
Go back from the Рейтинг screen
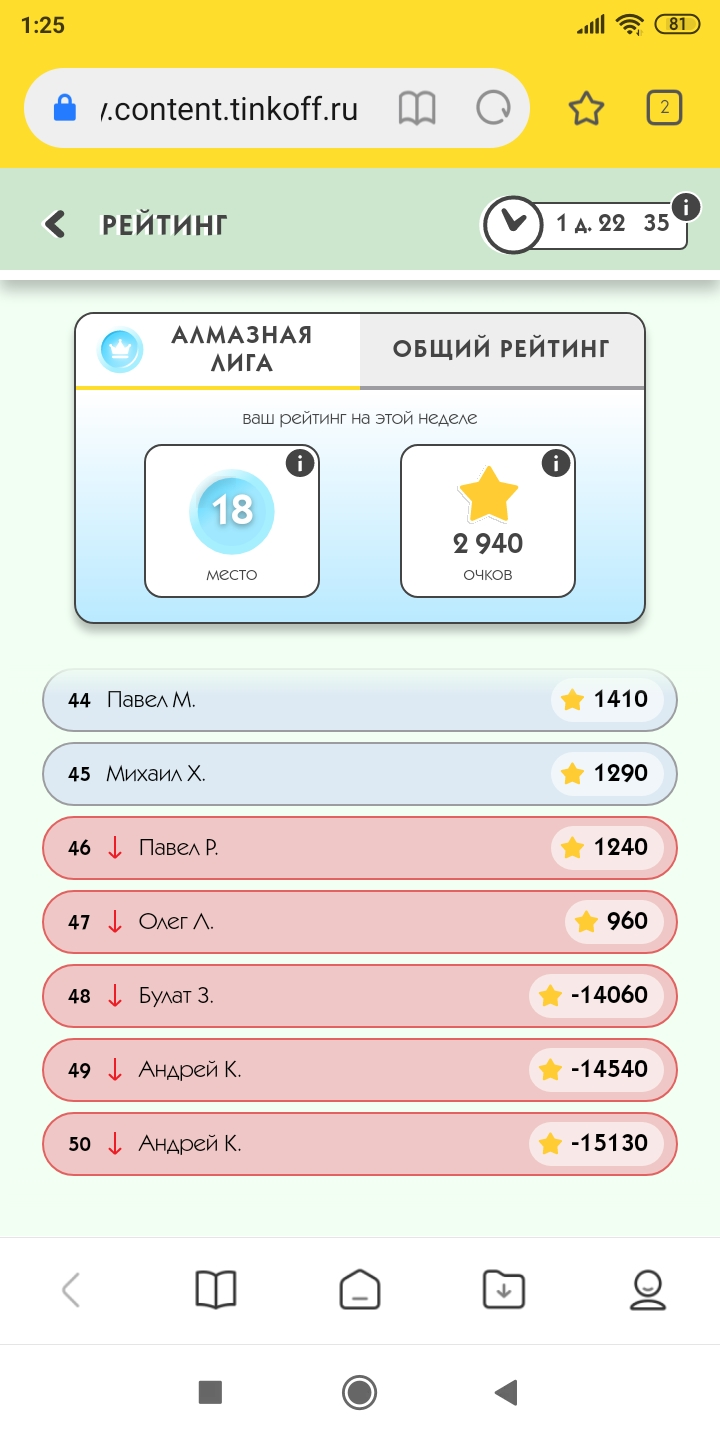pyautogui.click(x=54, y=224)
